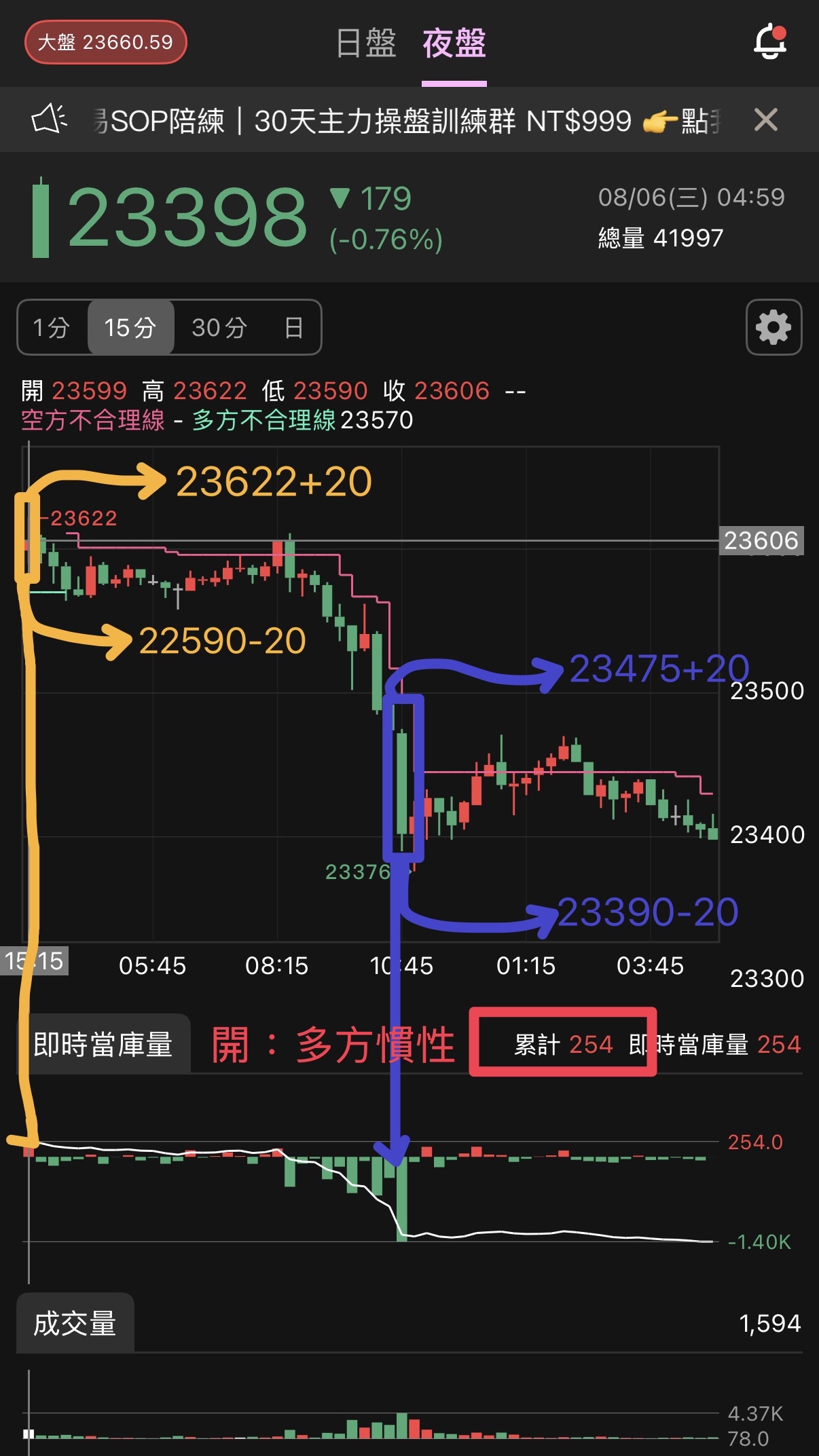Tap the 即時當庫量 indicator label
The height and width of the screenshot is (1456, 819).
[103, 1045]
